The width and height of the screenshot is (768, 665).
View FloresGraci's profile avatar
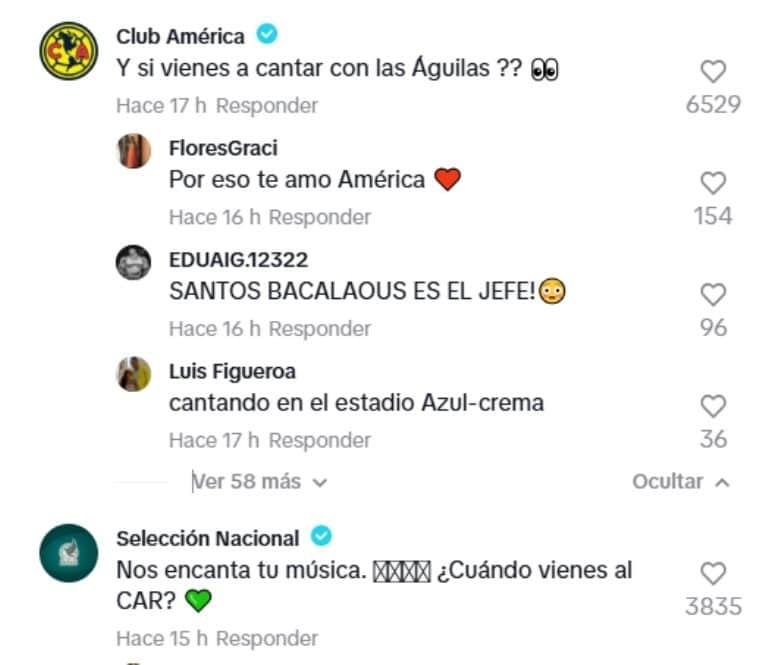(x=134, y=151)
